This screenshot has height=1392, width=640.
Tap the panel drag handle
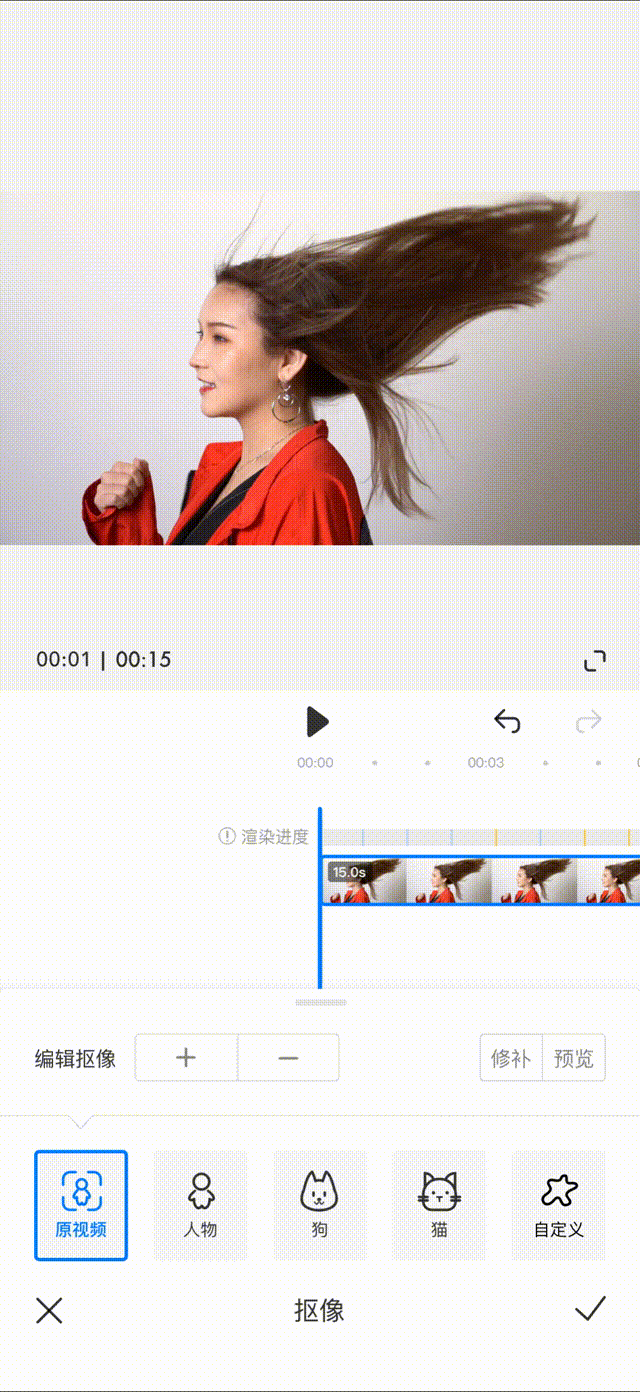click(320, 1002)
